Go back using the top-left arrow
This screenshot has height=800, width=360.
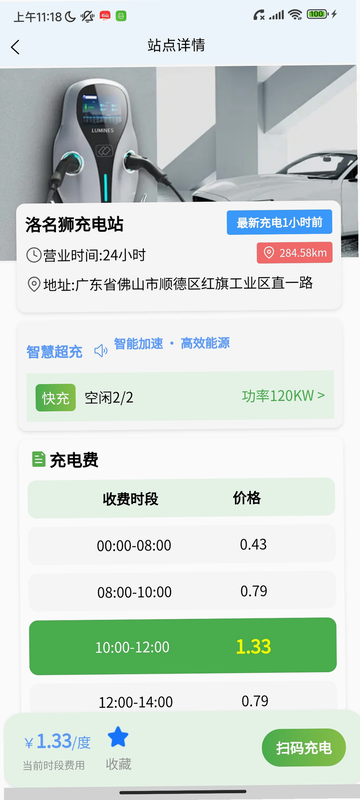[x=15, y=47]
